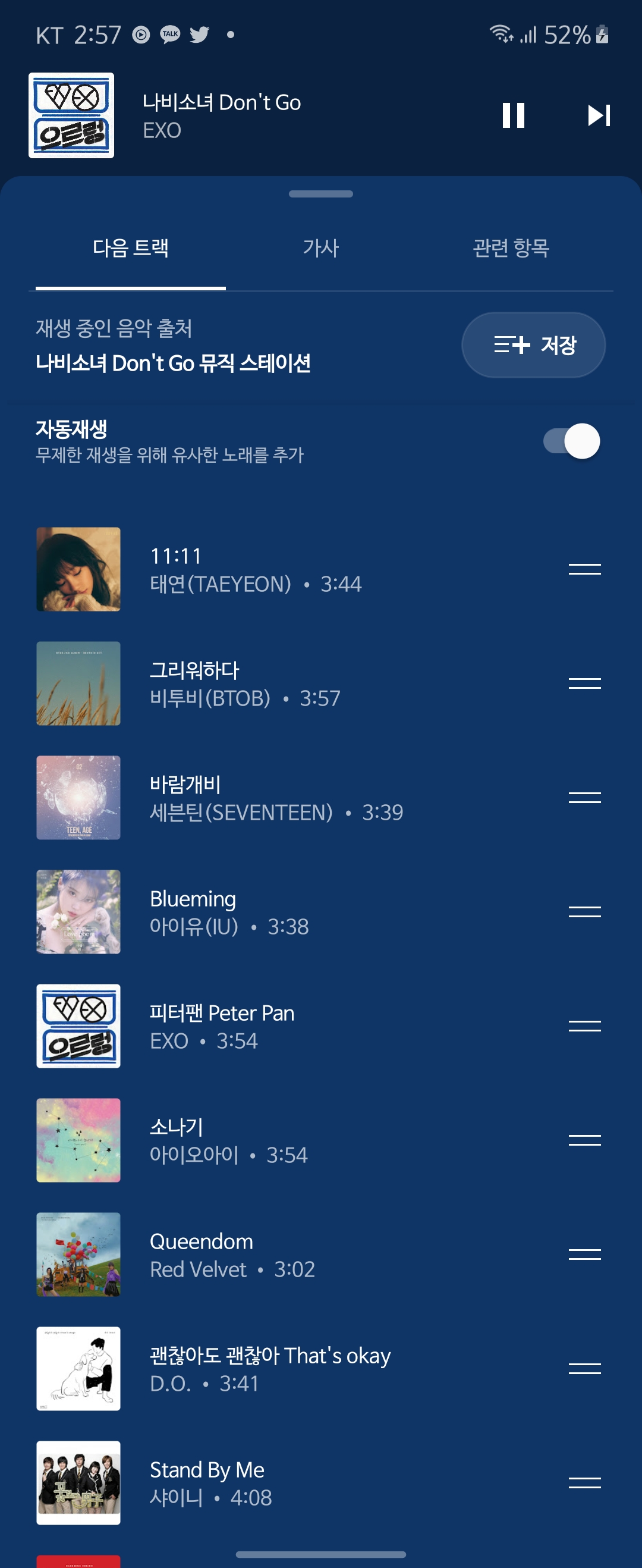Screen dimensions: 642x1568
Task: Skip to the next track
Action: (599, 115)
